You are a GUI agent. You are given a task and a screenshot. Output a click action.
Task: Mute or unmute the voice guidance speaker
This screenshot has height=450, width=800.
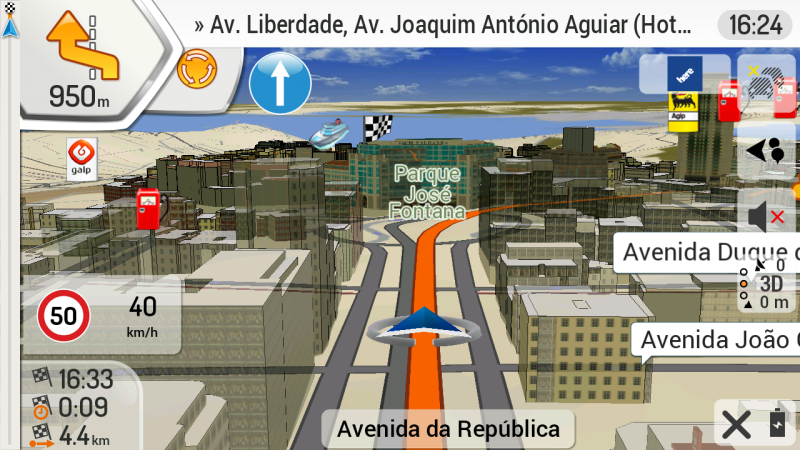click(x=767, y=216)
